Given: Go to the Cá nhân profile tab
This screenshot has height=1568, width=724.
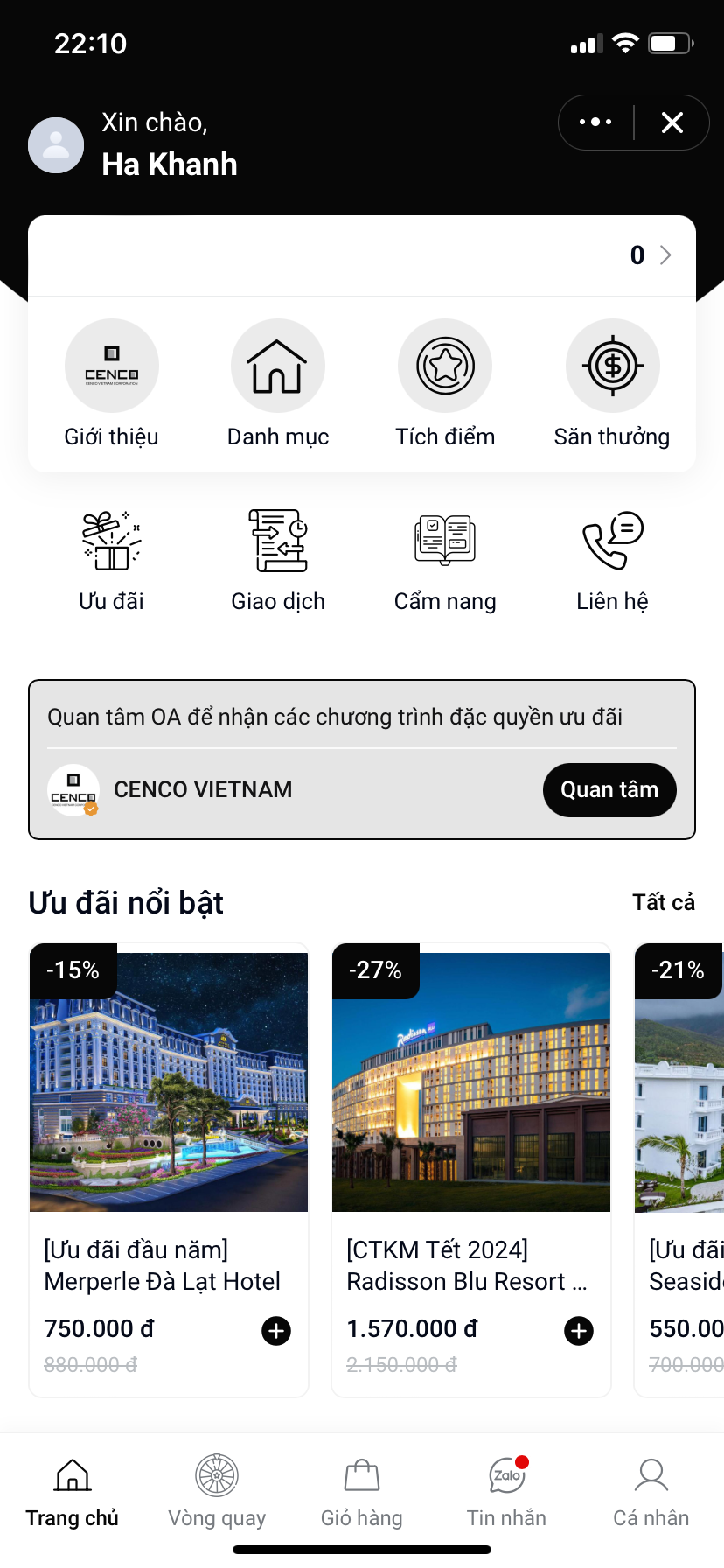Looking at the screenshot, I should click(x=651, y=1492).
